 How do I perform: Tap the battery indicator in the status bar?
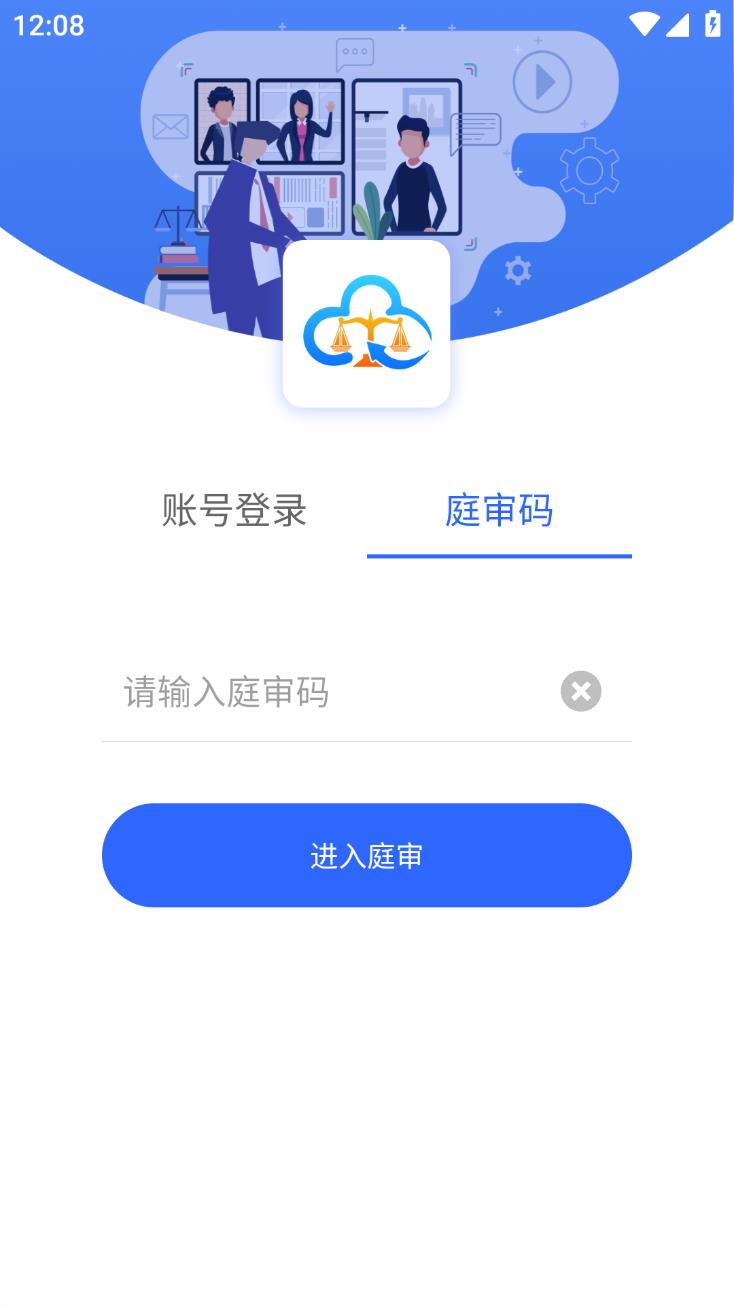coord(713,25)
